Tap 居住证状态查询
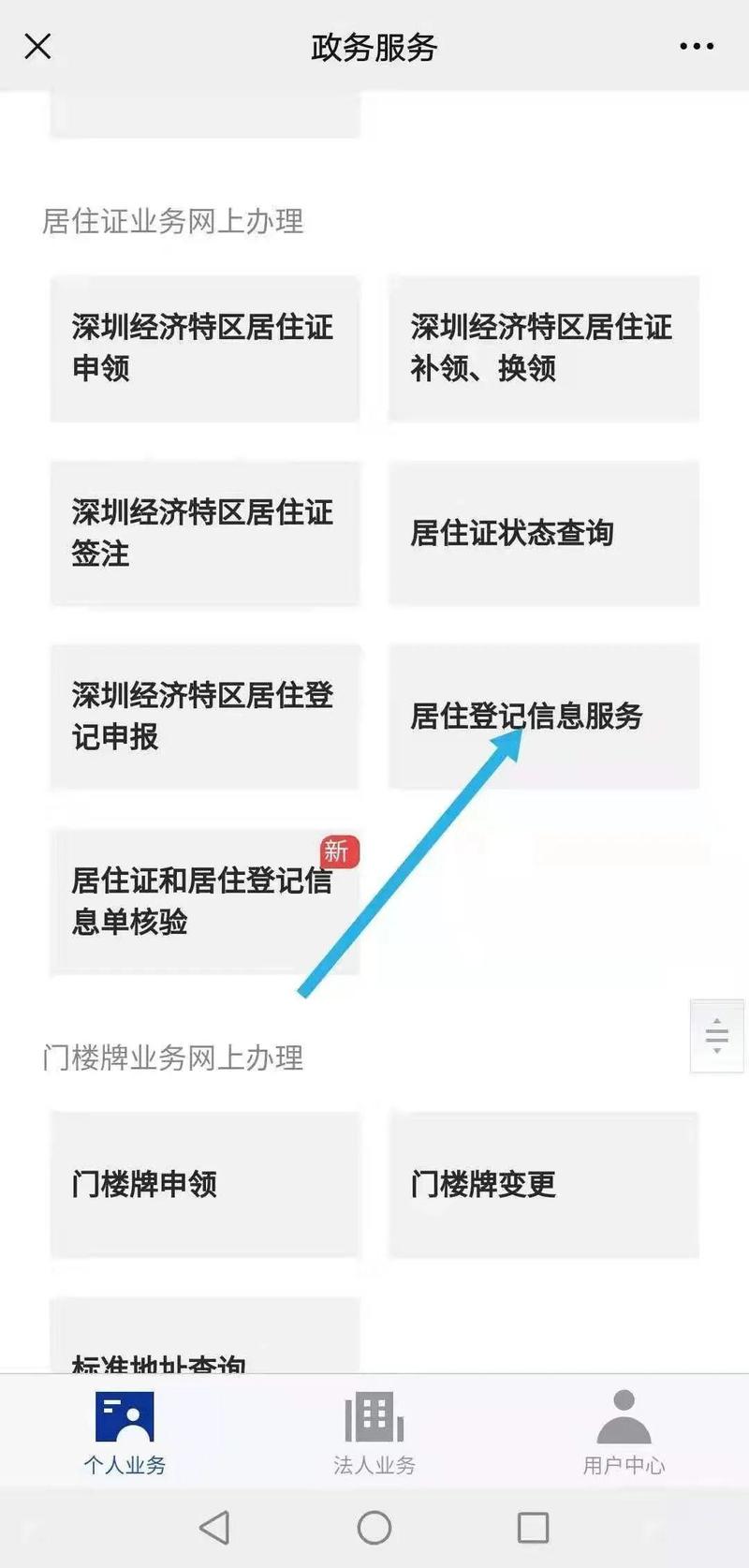This screenshot has height=1568, width=749. pyautogui.click(x=543, y=533)
